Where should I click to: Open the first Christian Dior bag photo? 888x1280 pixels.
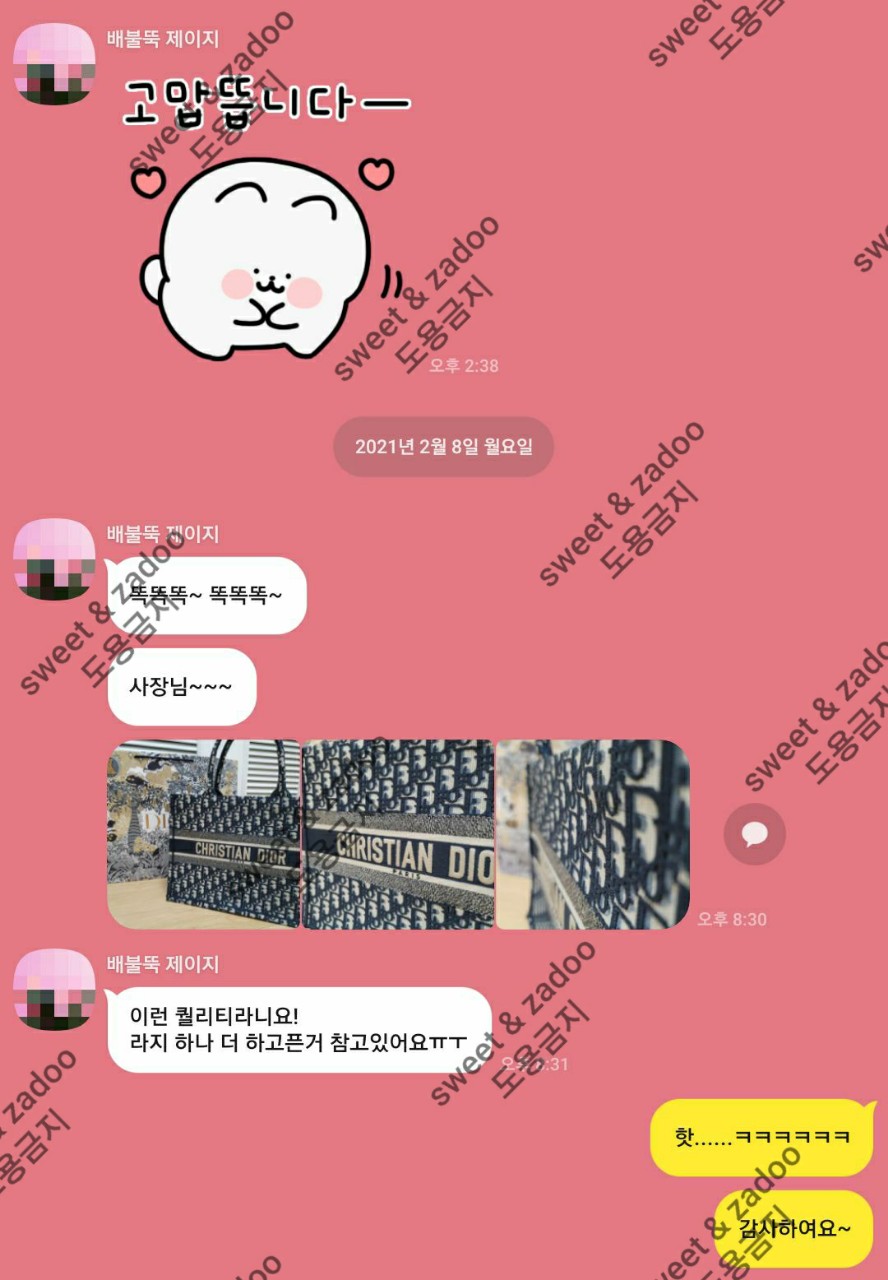point(204,834)
